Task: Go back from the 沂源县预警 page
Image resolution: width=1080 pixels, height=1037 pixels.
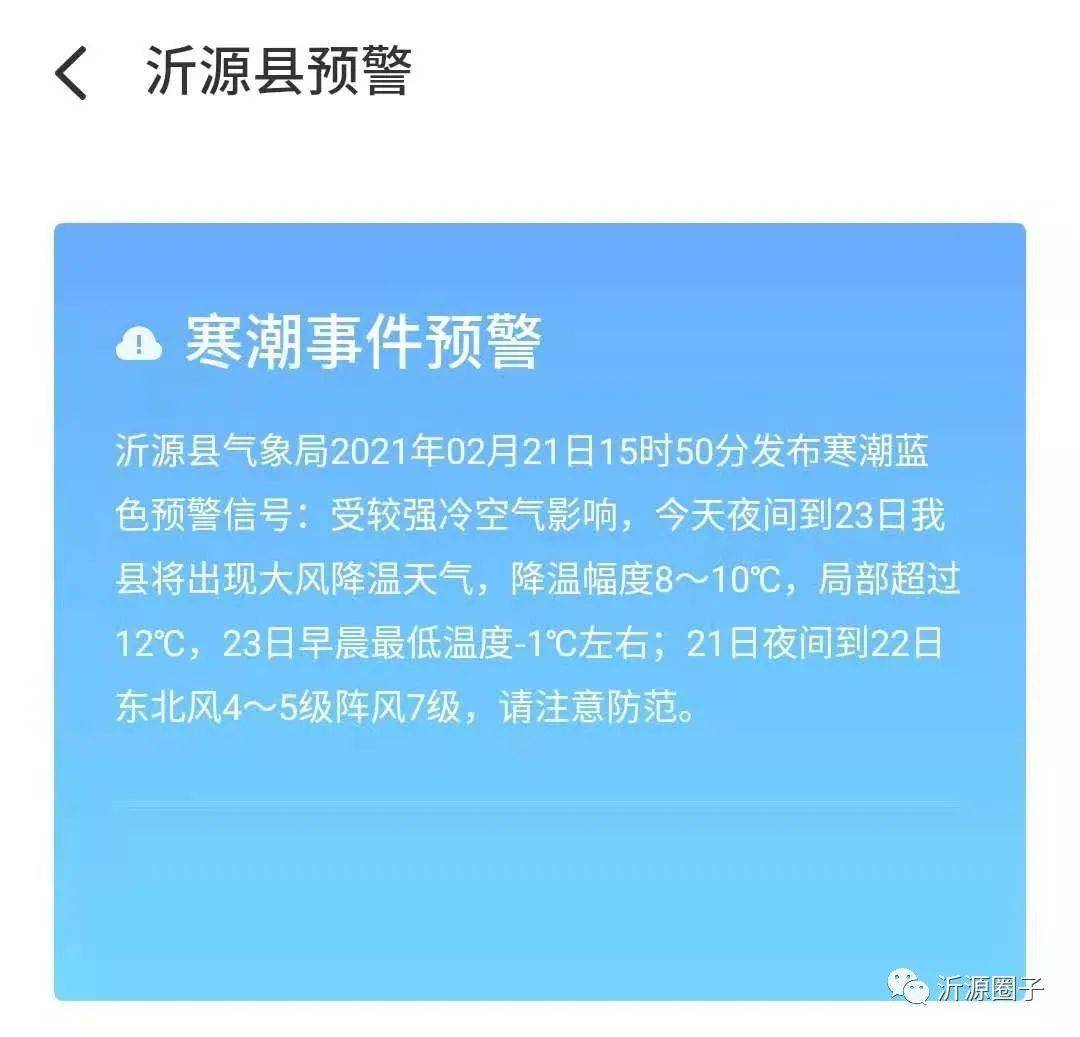Action: (x=71, y=73)
